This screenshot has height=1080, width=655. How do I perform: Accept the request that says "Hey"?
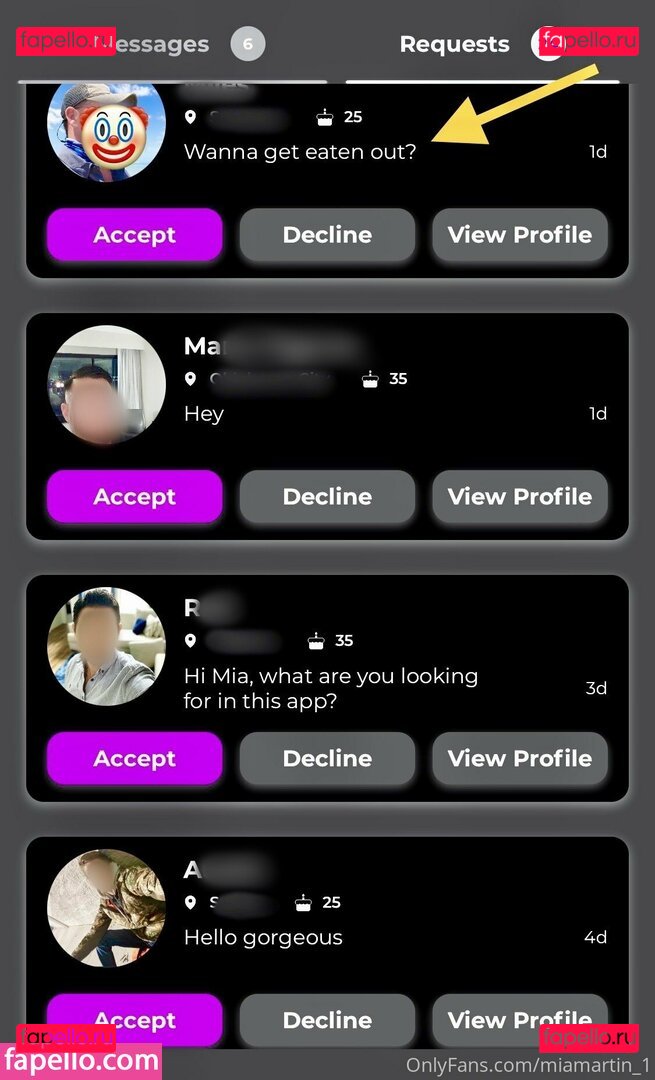pos(134,497)
